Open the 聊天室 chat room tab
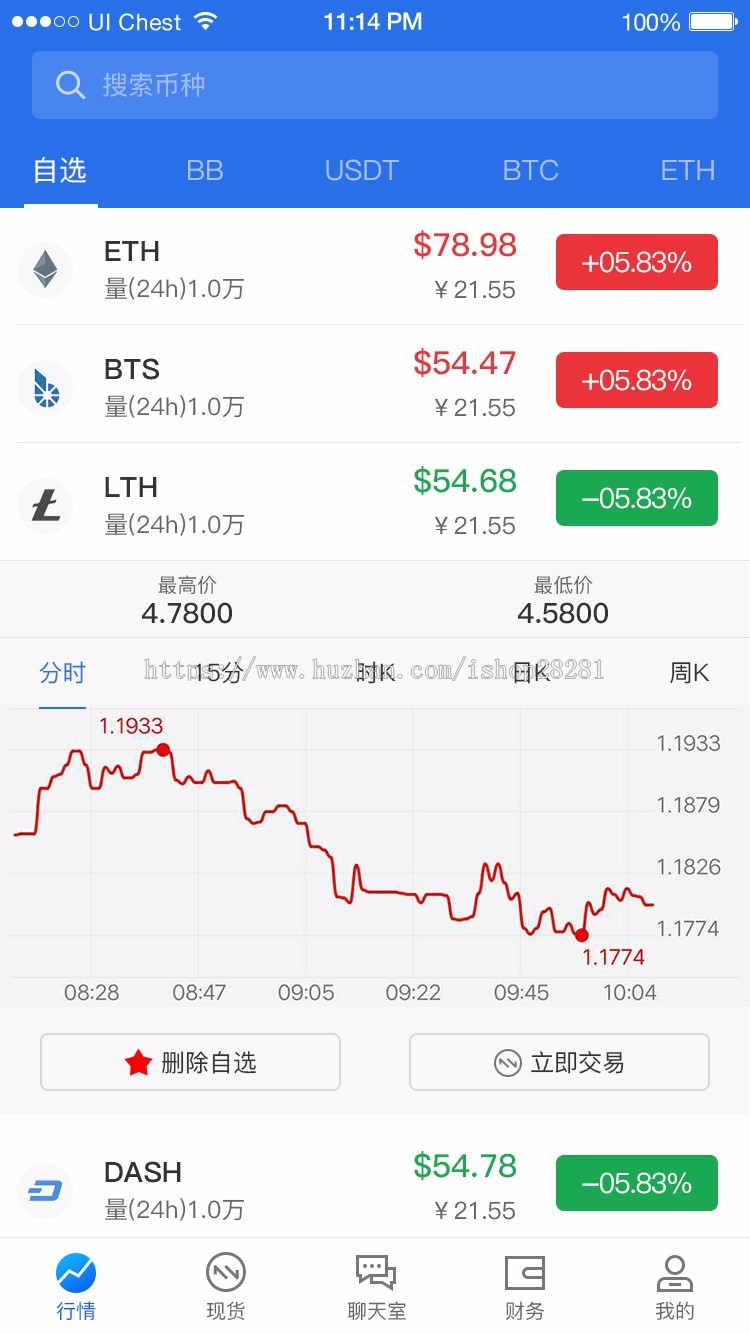The height and width of the screenshot is (1334, 750). coord(377,1288)
